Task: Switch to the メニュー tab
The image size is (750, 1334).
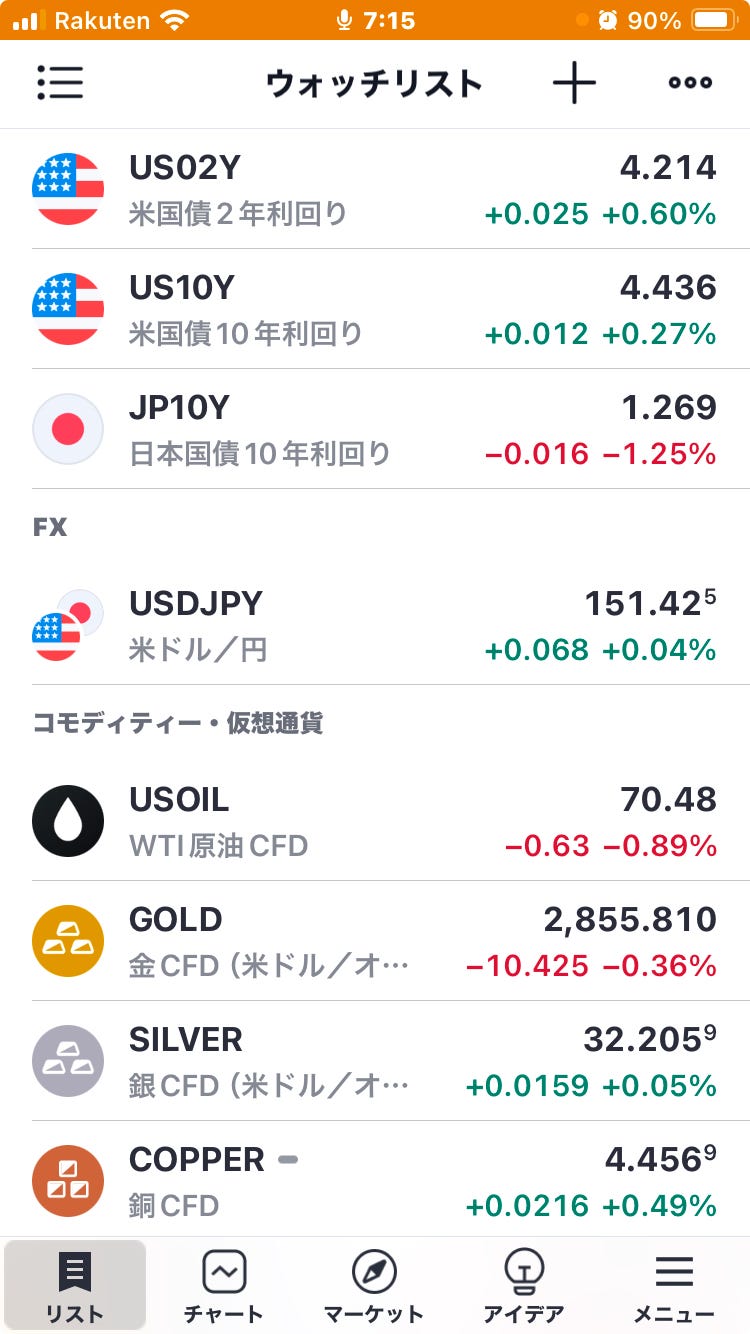Action: tap(674, 1287)
